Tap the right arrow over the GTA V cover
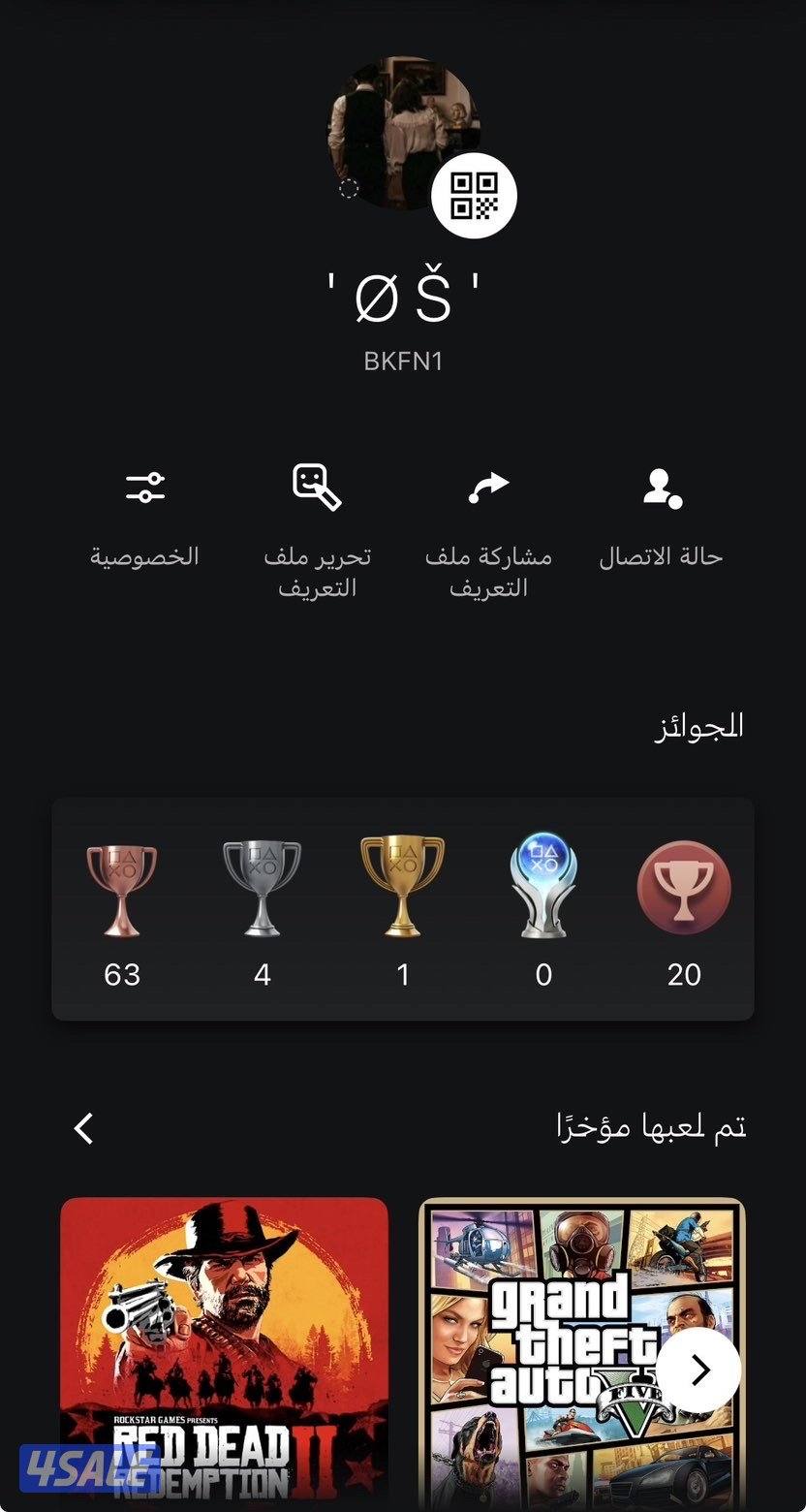Screen dimensions: 806x1512 699,1370
